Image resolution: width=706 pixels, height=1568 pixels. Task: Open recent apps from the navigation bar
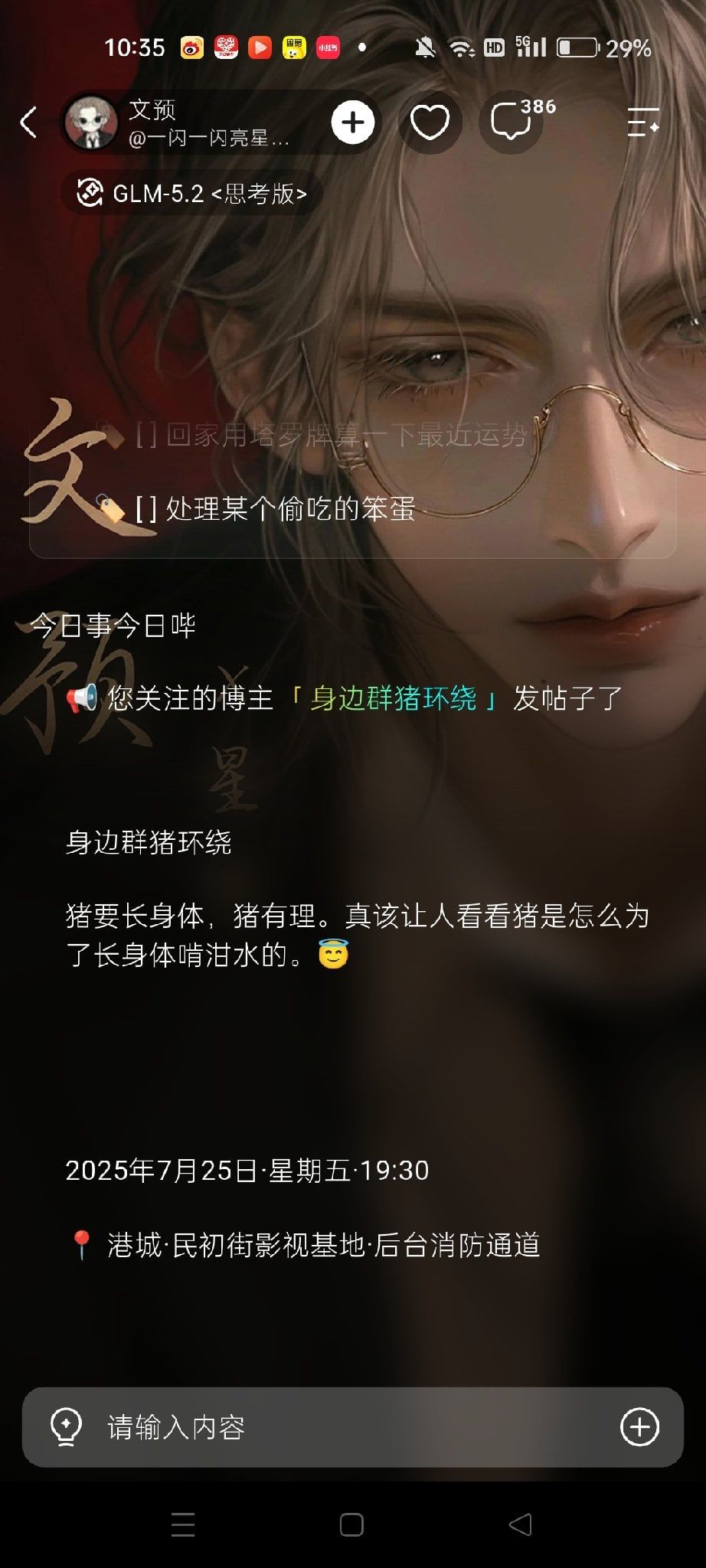click(183, 1525)
